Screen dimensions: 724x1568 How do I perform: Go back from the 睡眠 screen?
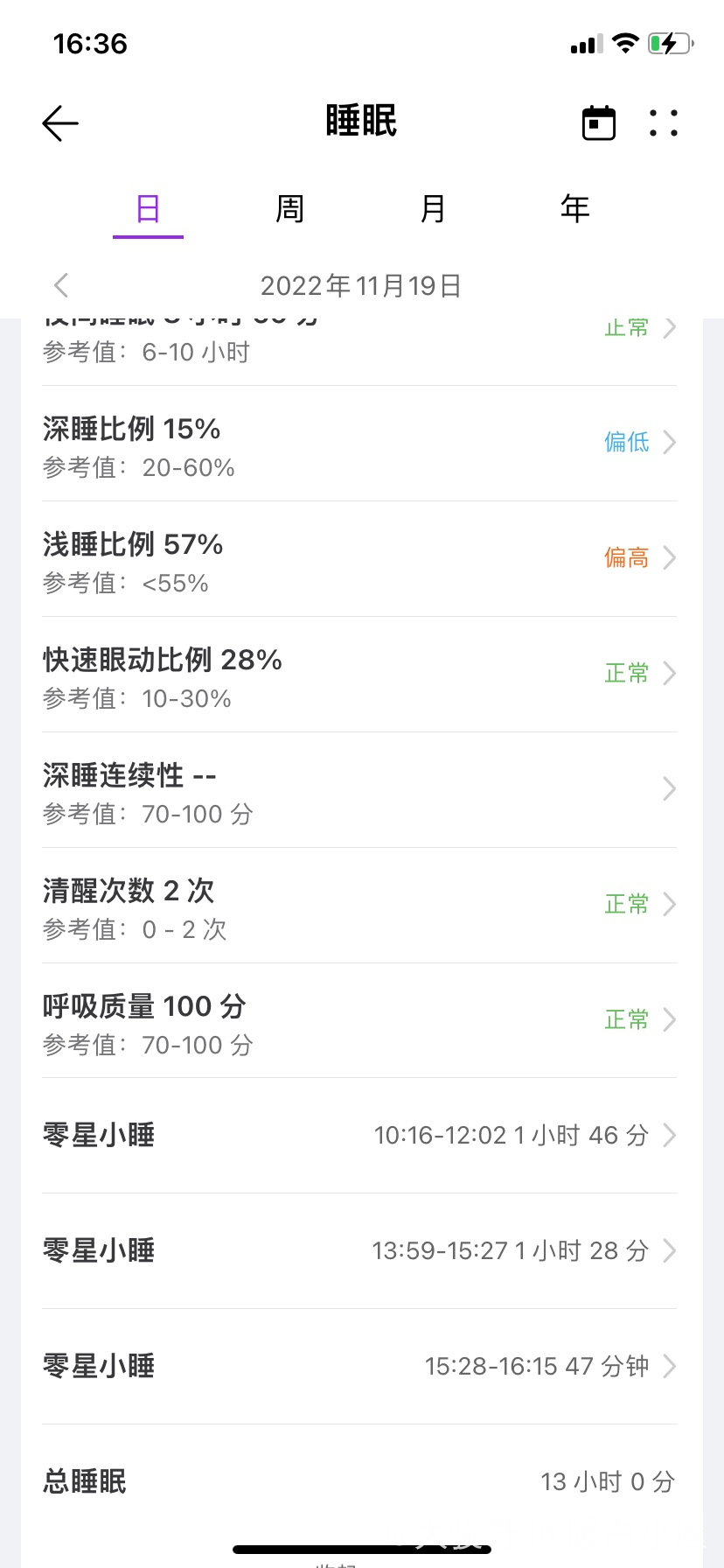[60, 123]
